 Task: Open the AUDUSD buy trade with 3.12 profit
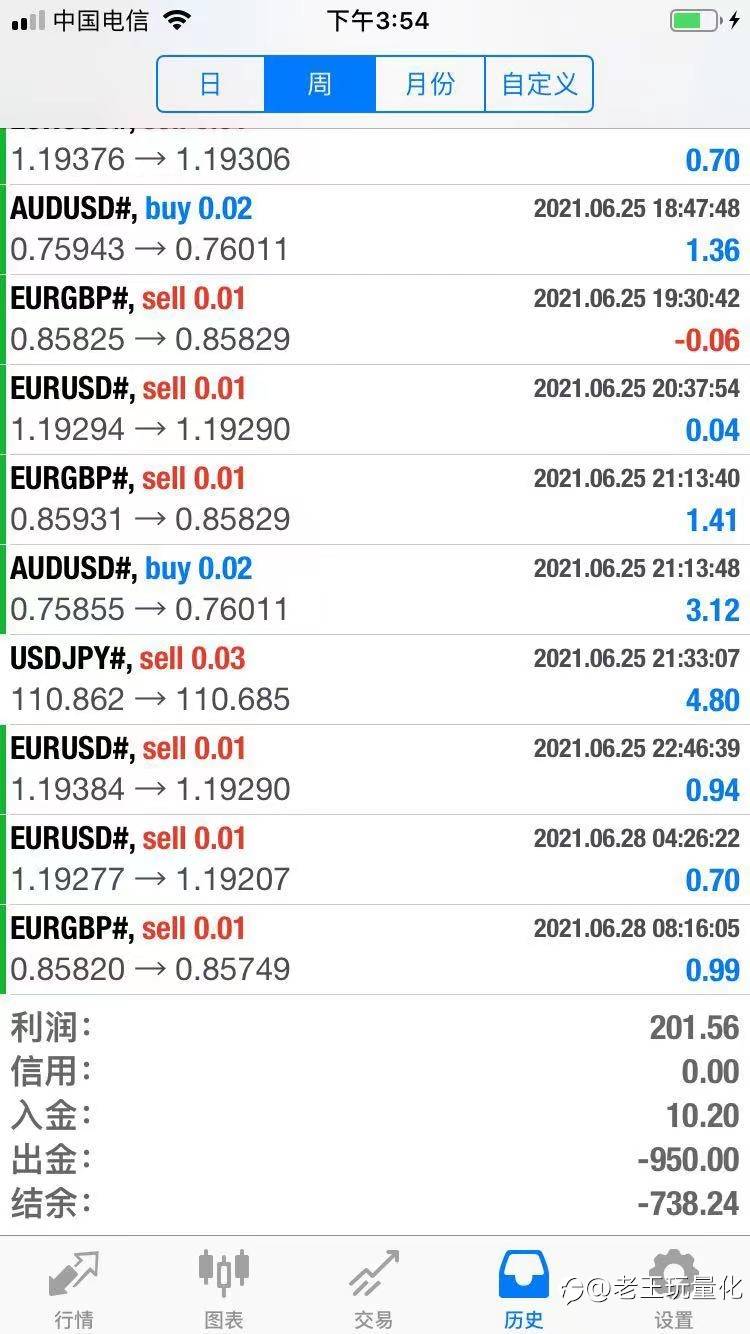click(375, 590)
